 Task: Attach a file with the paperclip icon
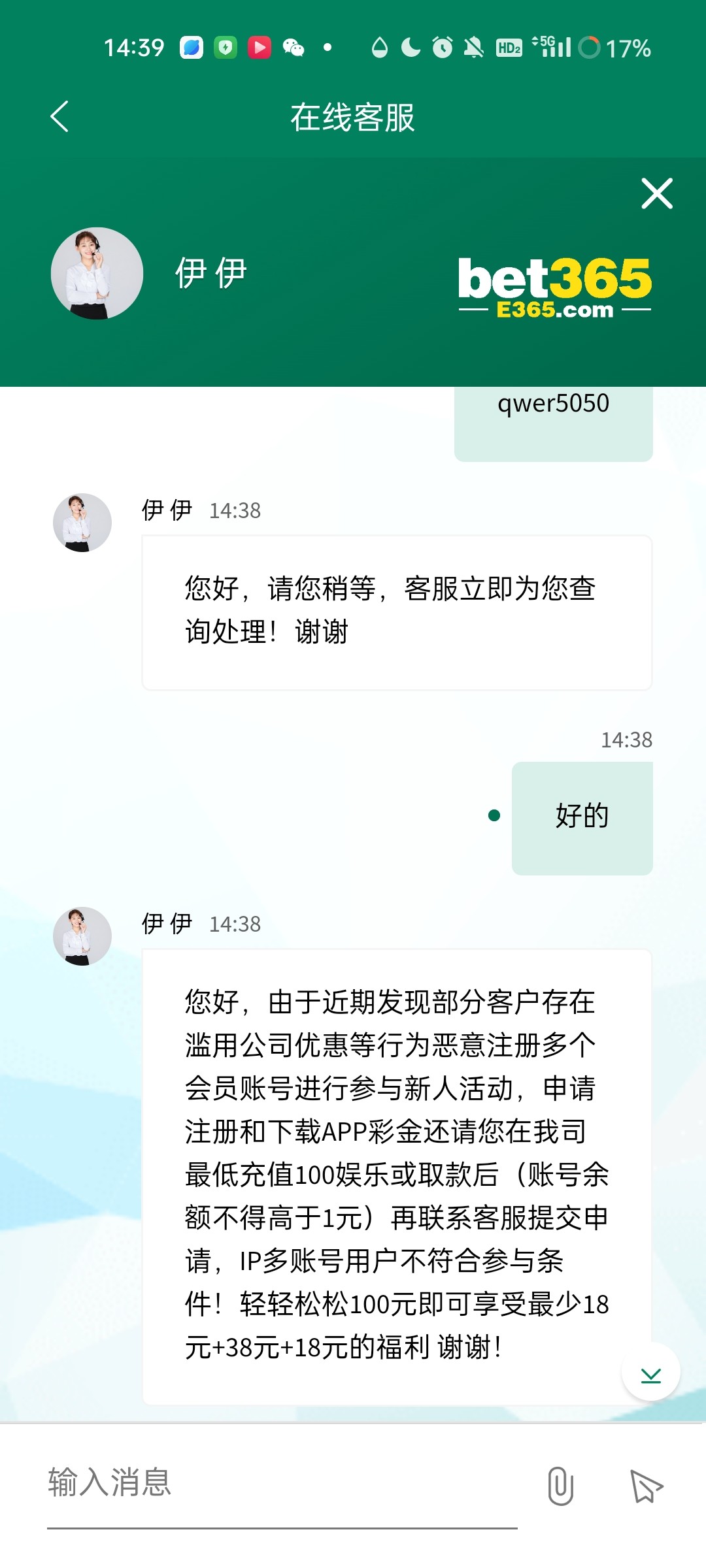click(560, 1486)
